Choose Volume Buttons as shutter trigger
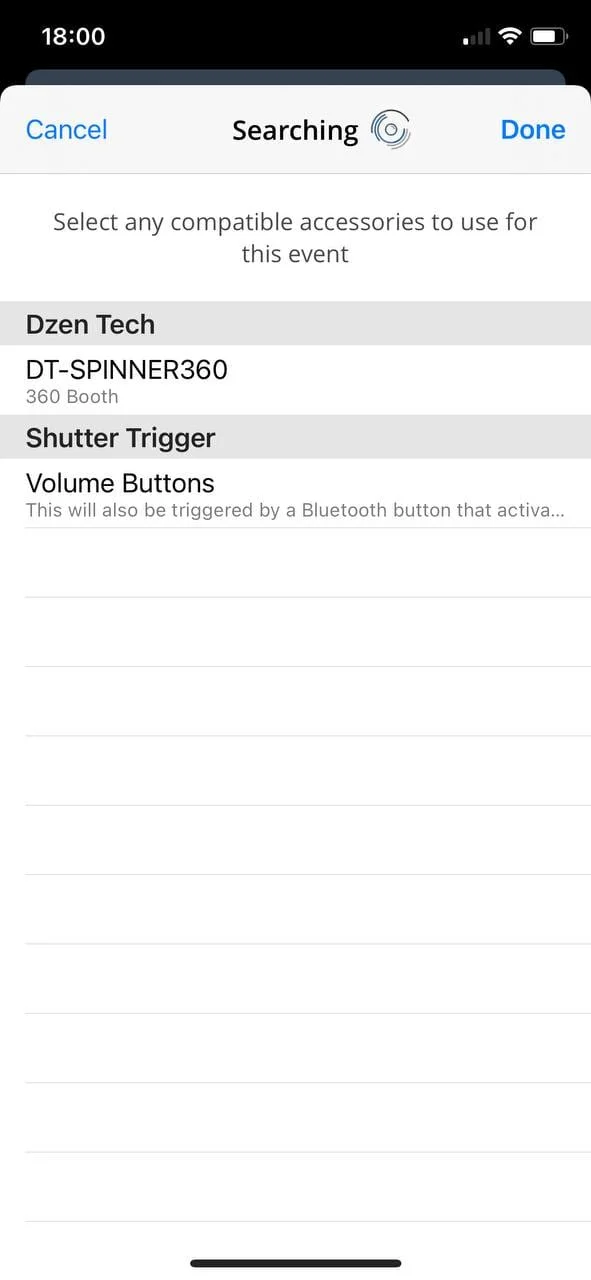591x1280 pixels. point(295,494)
